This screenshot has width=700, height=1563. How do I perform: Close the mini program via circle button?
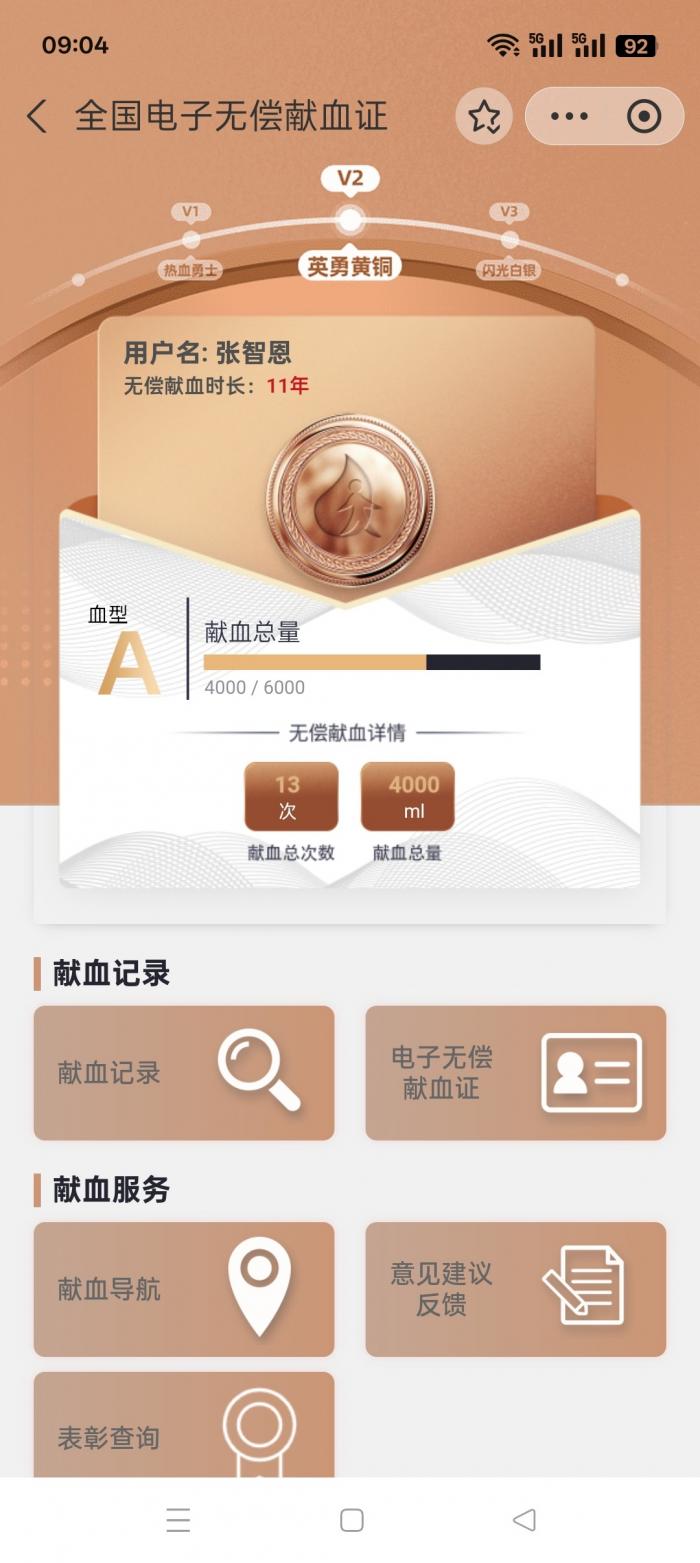pyautogui.click(x=644, y=117)
